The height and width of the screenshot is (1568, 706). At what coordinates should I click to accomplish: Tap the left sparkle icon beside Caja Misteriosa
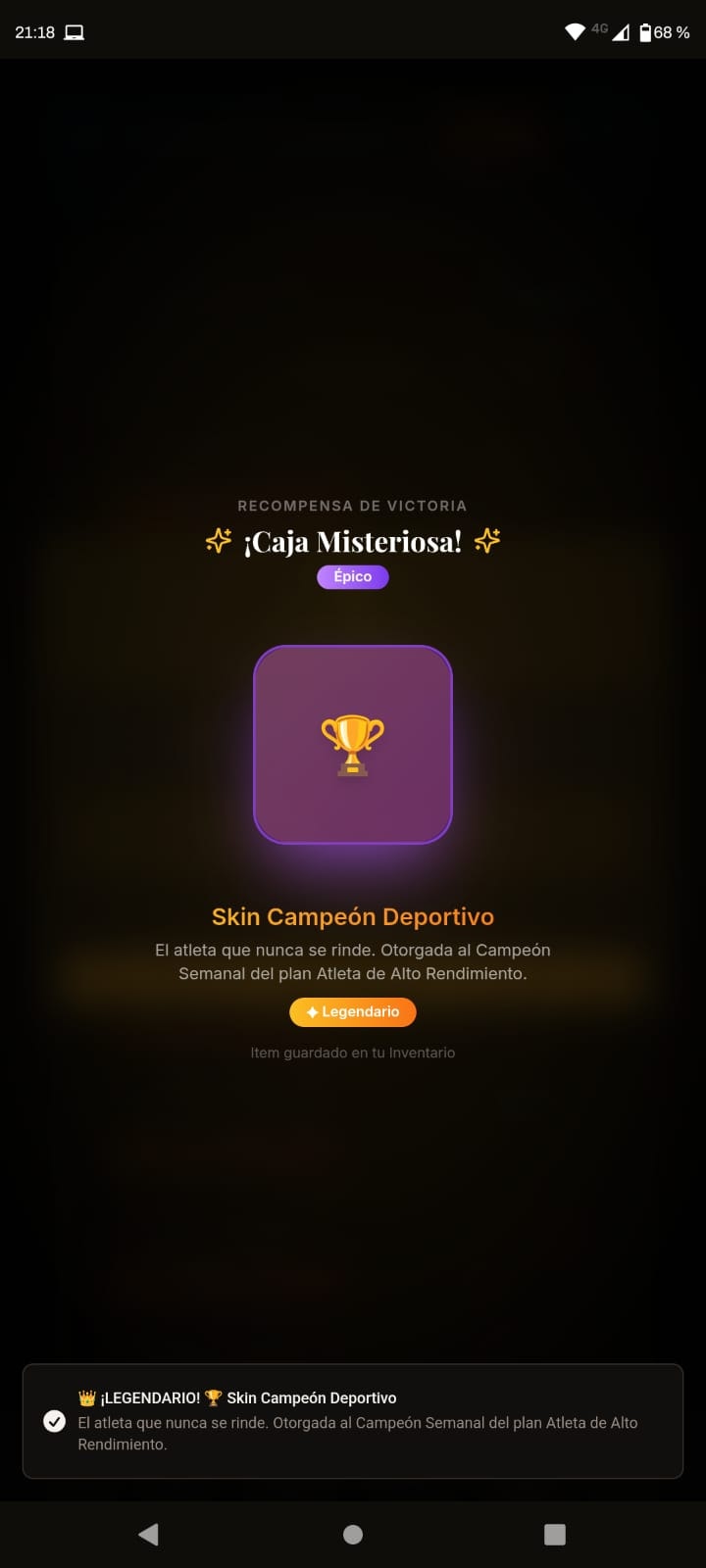tap(218, 540)
